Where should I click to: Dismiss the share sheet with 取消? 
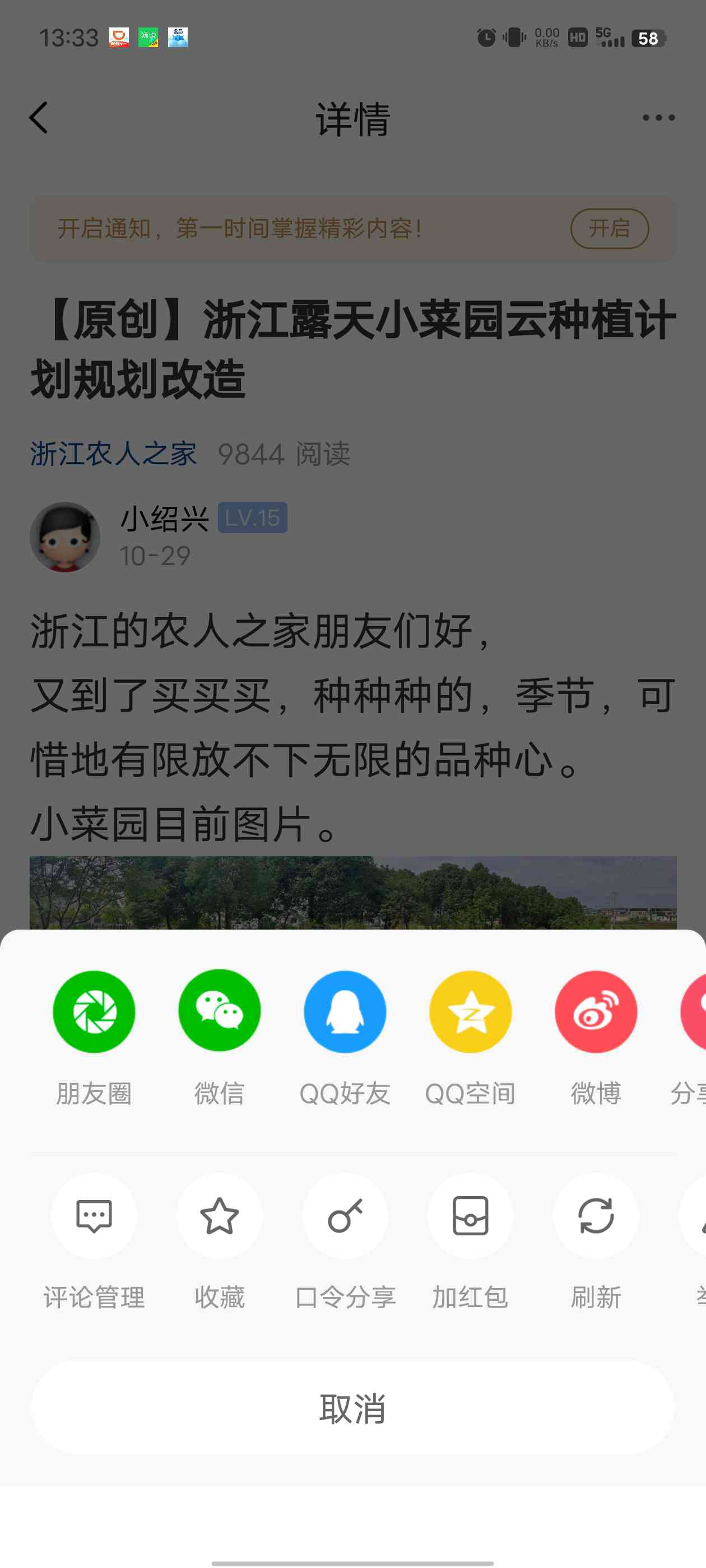[x=352, y=1408]
